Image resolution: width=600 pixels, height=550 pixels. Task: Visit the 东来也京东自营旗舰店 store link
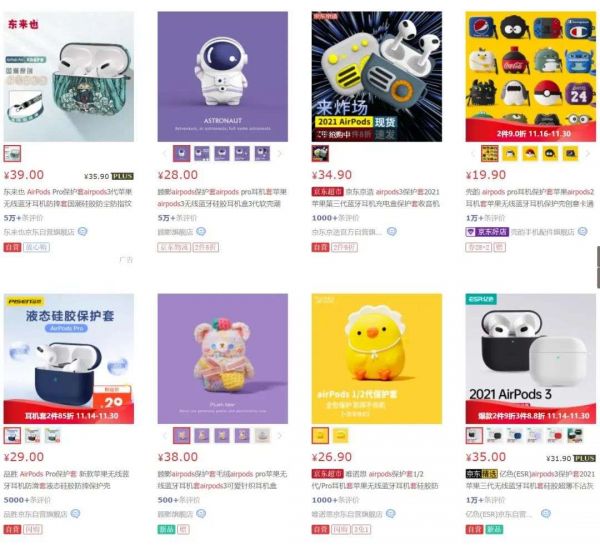click(39, 231)
